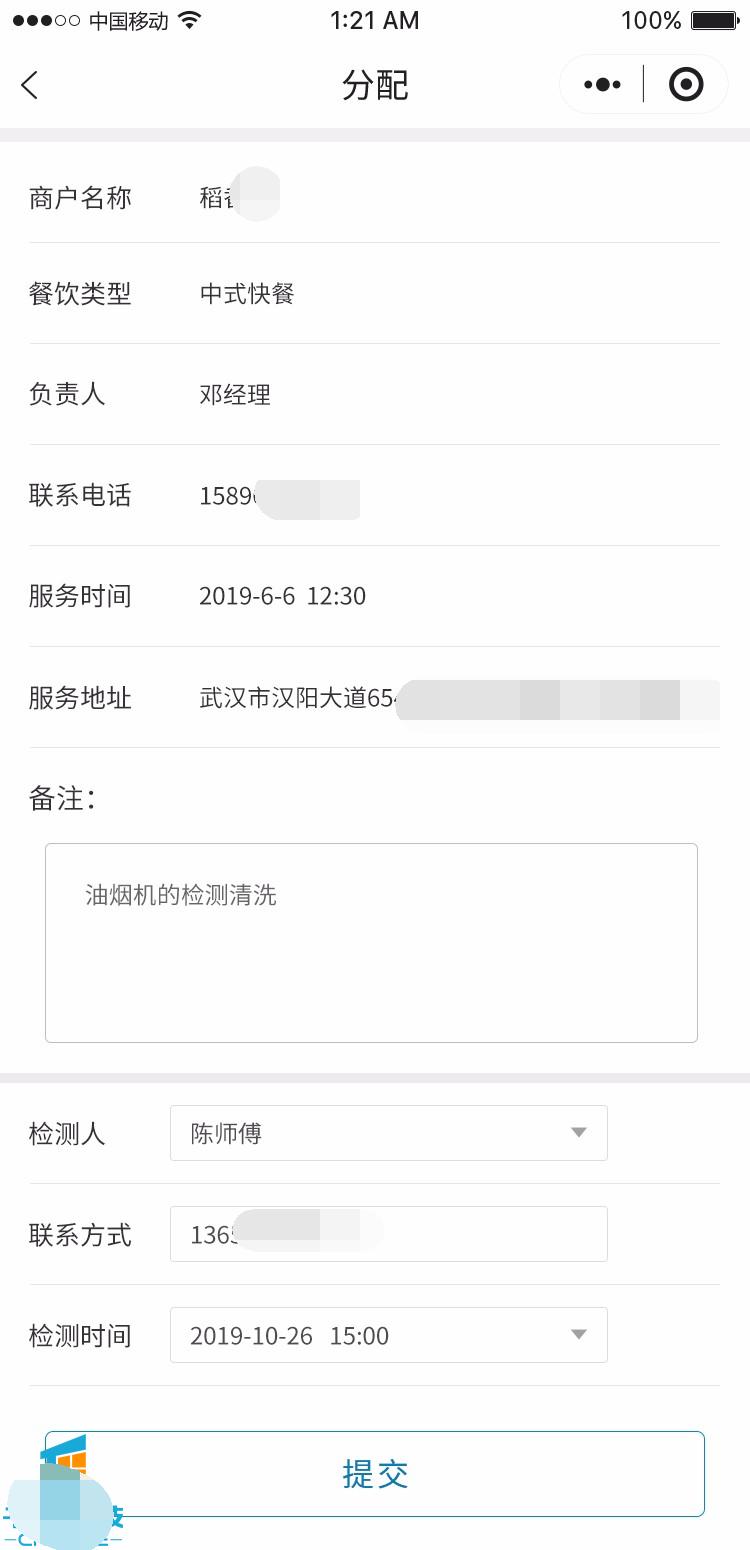Tap the battery indicator in status bar
This screenshot has width=750, height=1550.
click(712, 17)
